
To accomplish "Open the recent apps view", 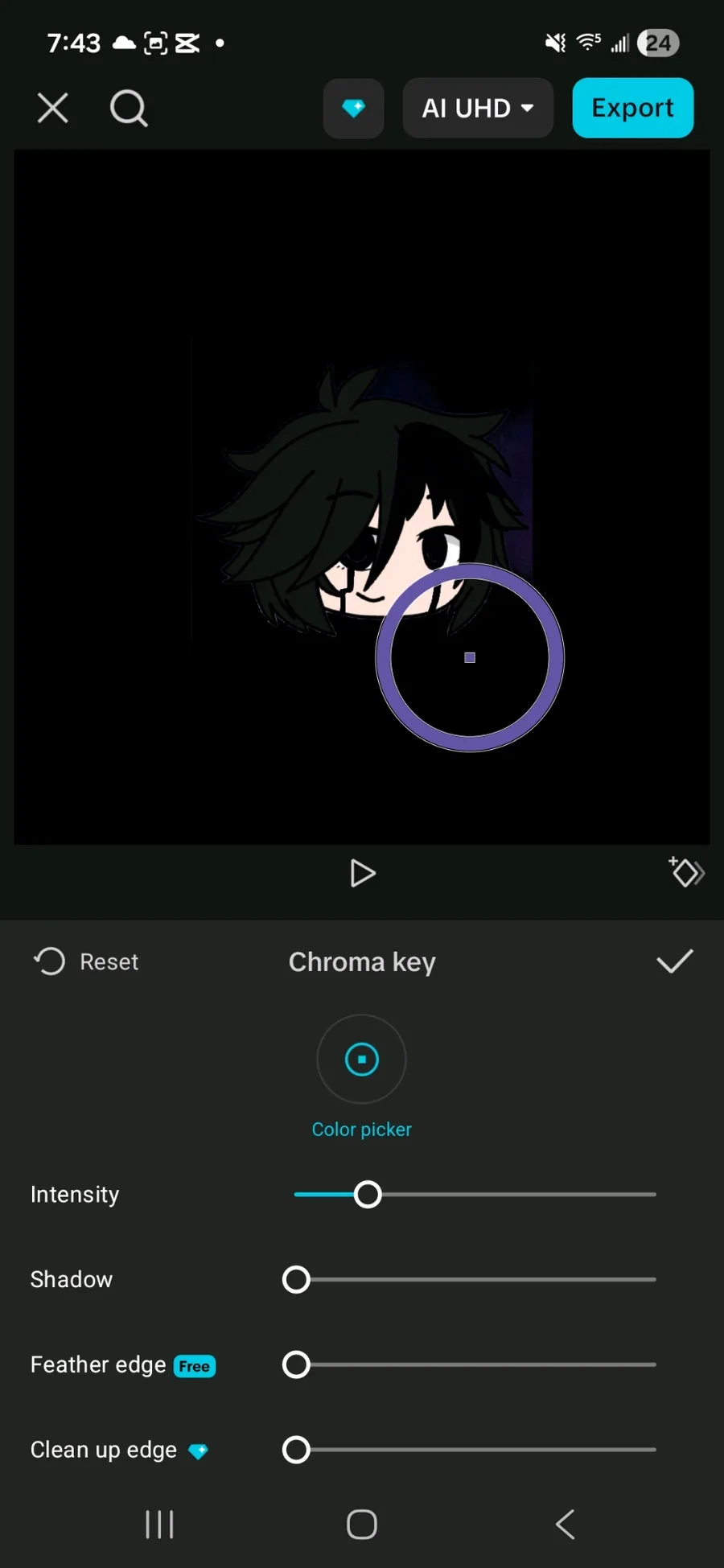I will click(x=159, y=1524).
